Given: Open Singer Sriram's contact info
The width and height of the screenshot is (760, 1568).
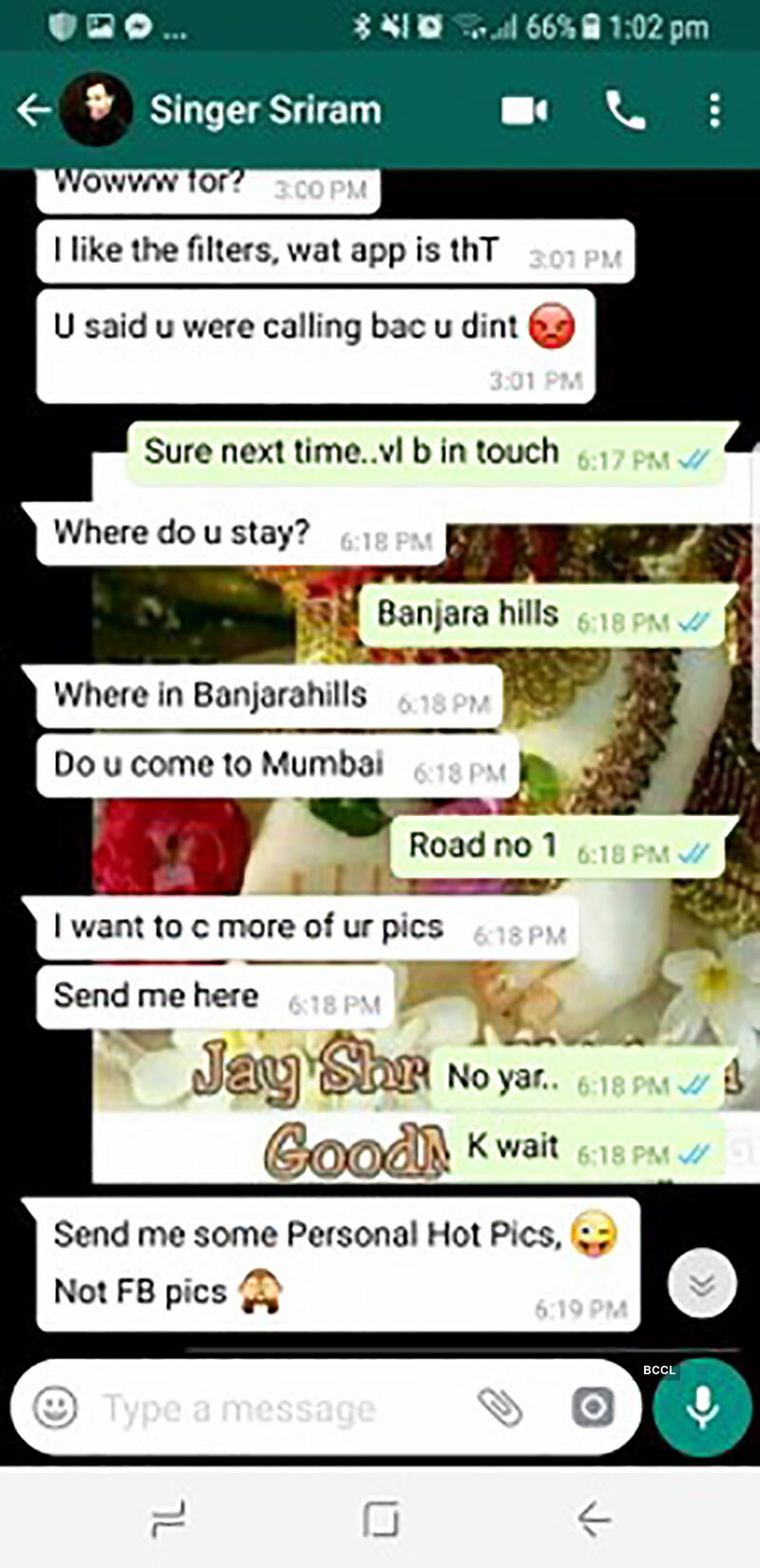Looking at the screenshot, I should tap(266, 111).
